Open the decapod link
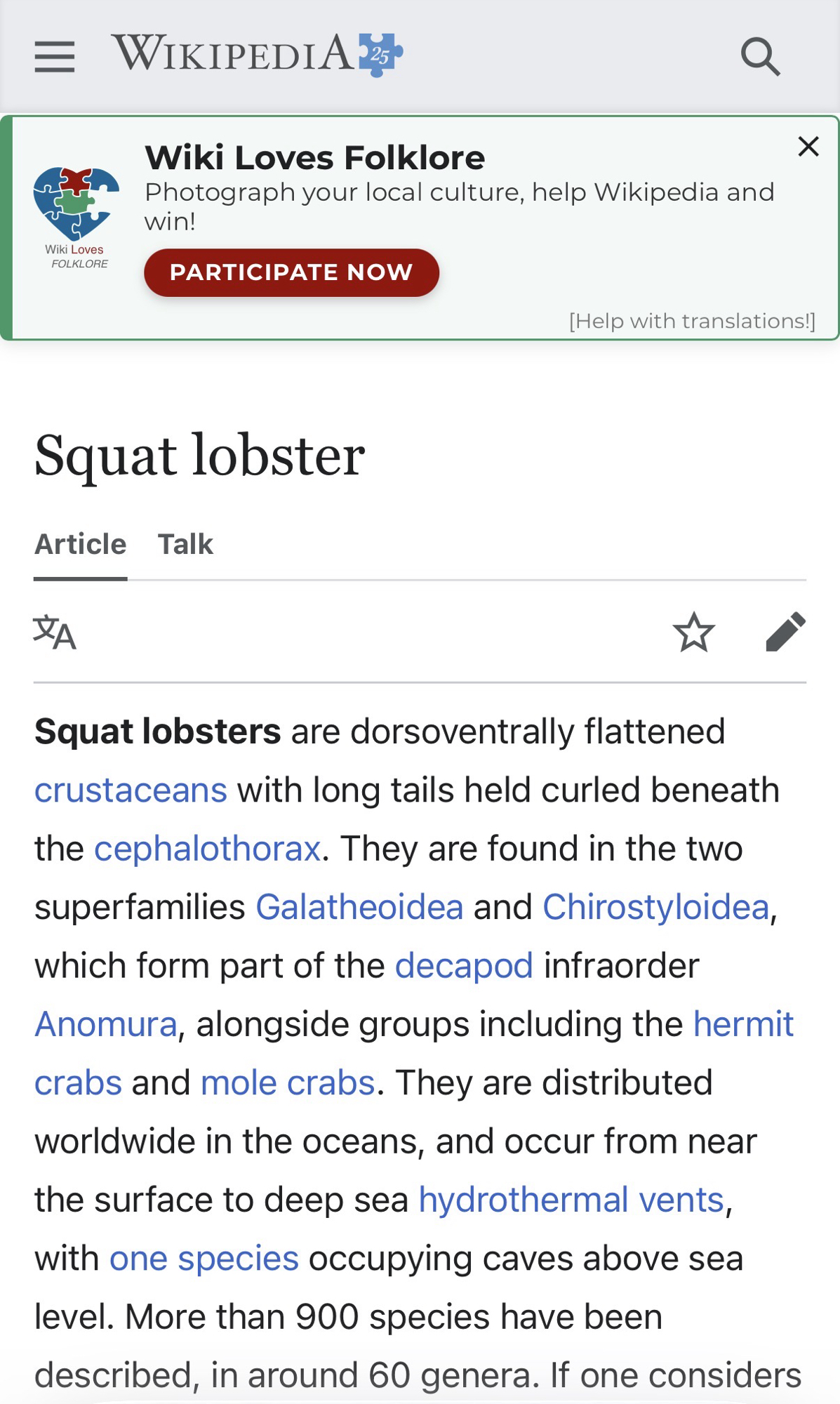The height and width of the screenshot is (1404, 840). [464, 966]
